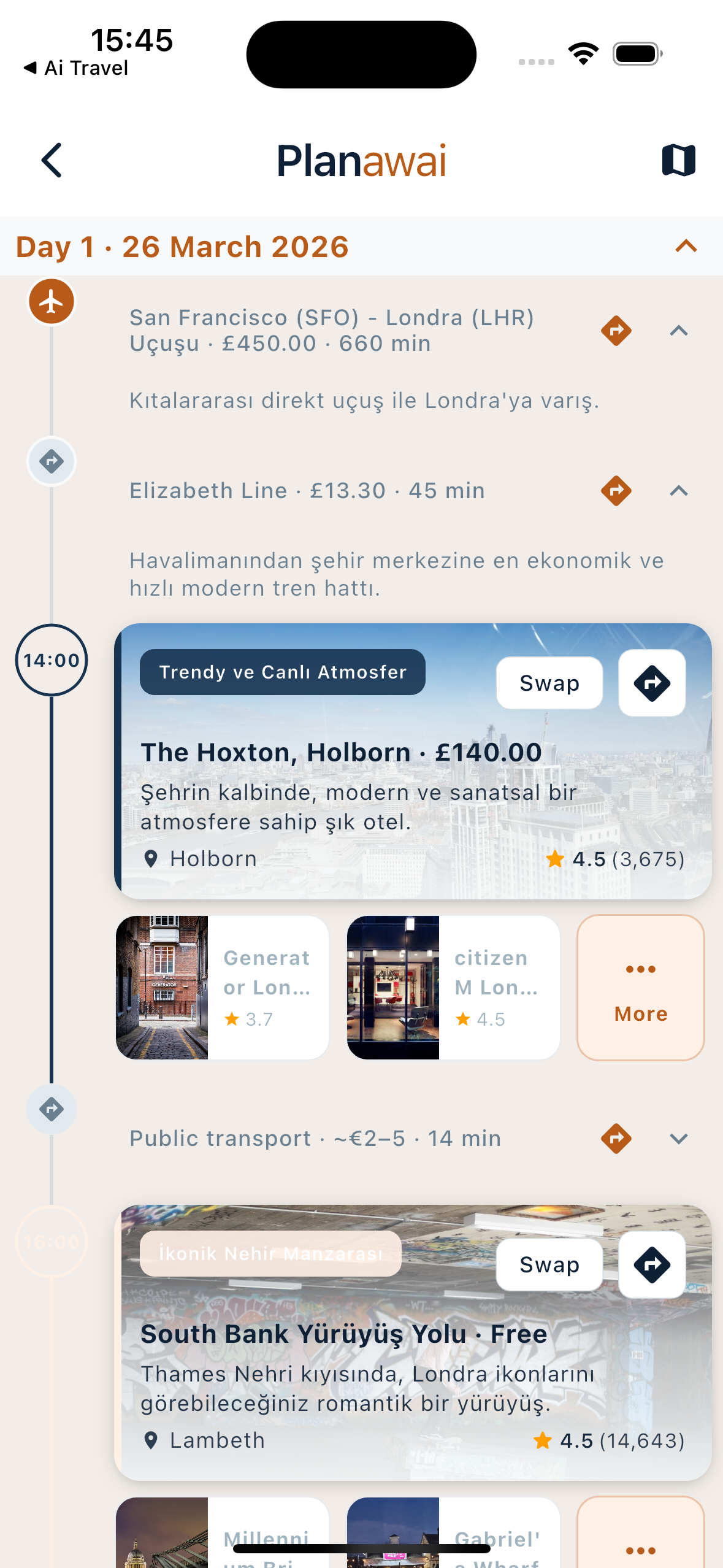Go back to the previous screen
Screen dimensions: 723x1568
click(x=52, y=161)
